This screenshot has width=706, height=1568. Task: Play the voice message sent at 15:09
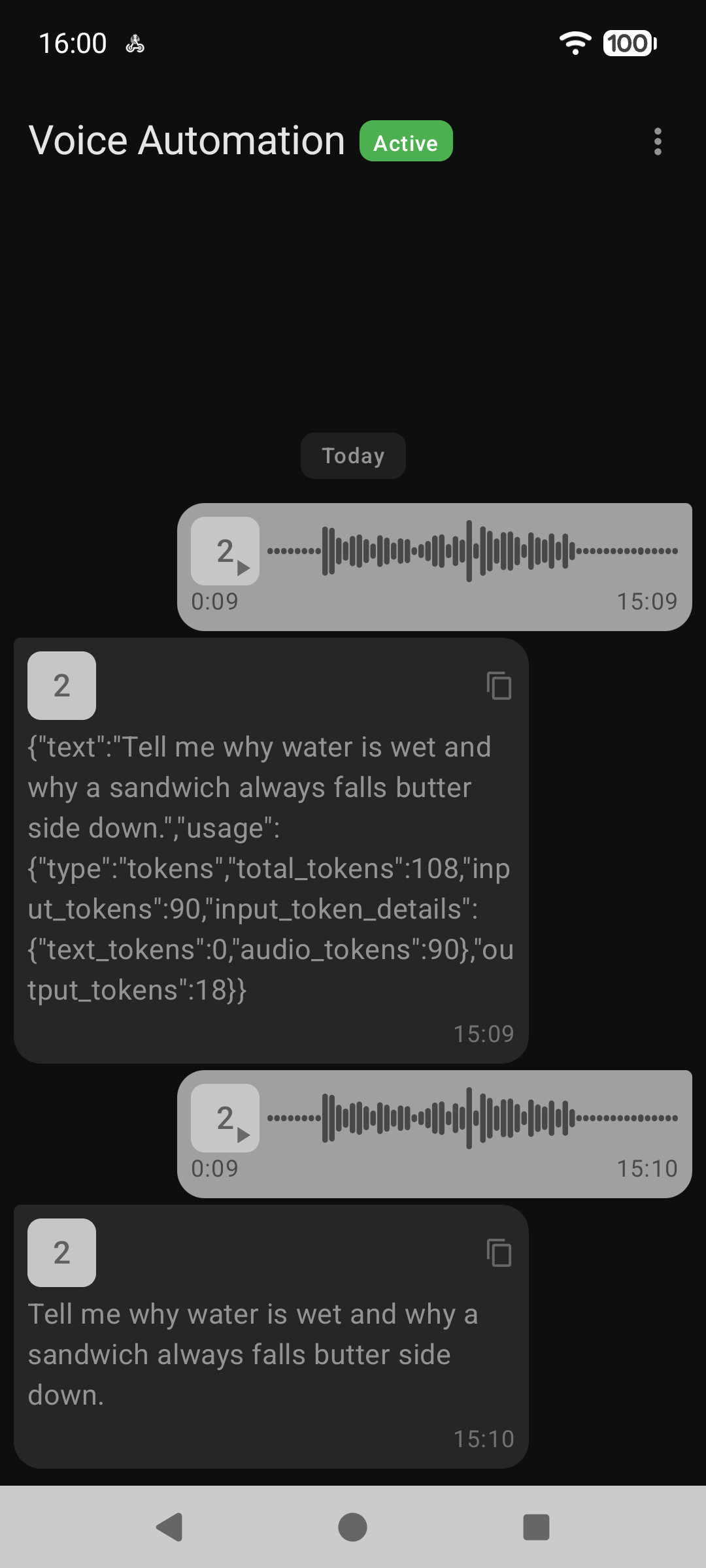(225, 551)
